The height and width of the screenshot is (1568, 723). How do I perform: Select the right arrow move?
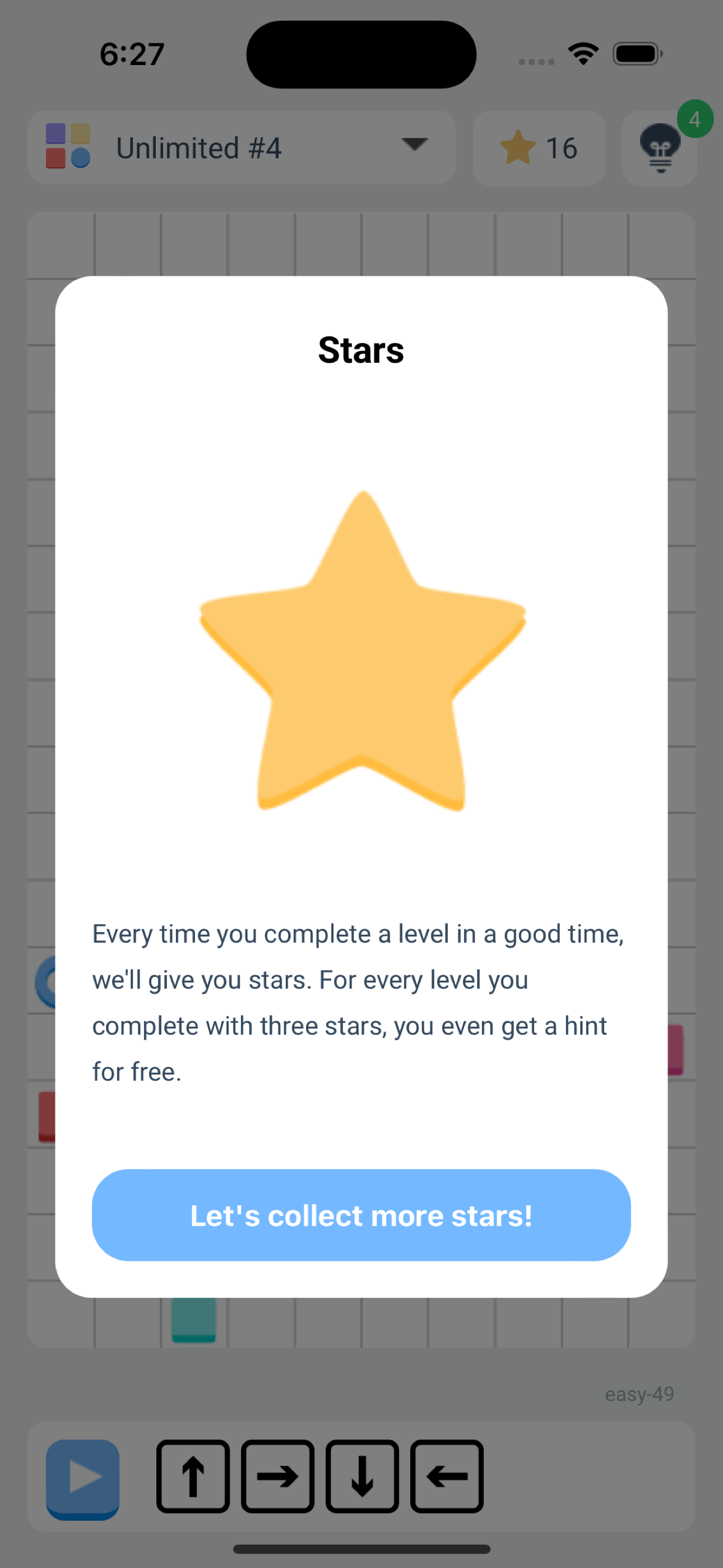(x=277, y=1476)
